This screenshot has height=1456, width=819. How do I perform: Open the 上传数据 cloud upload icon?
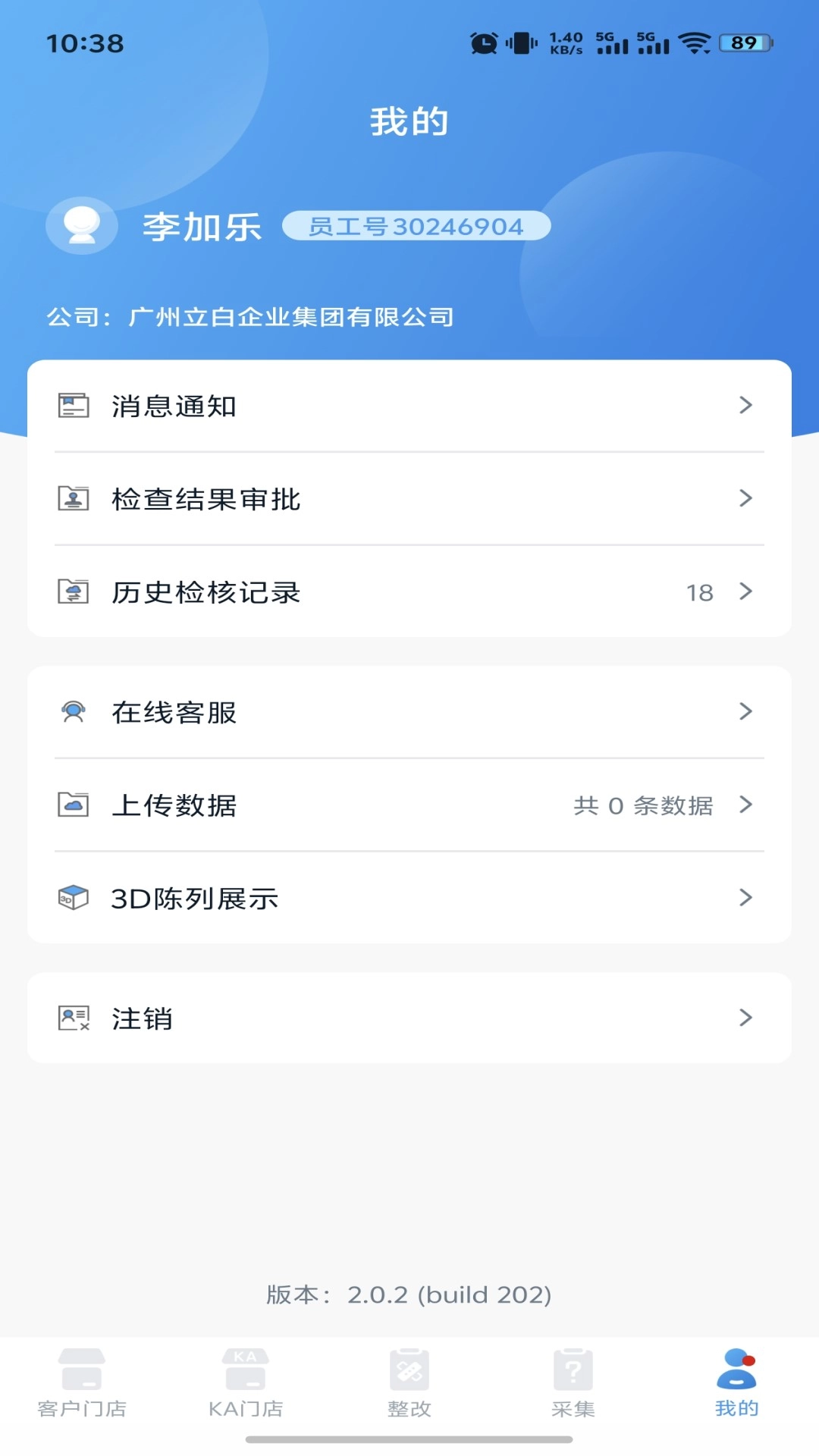72,805
